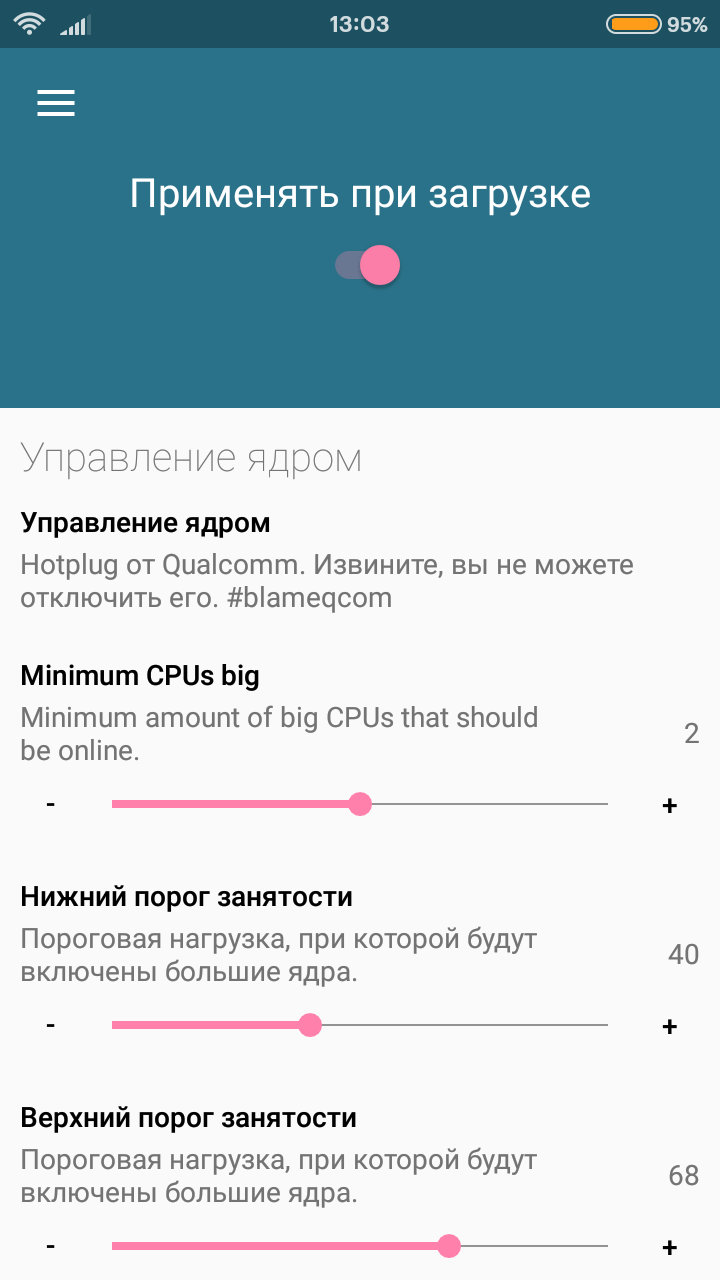Tap the Верхний порог занятости slider

[360, 1246]
